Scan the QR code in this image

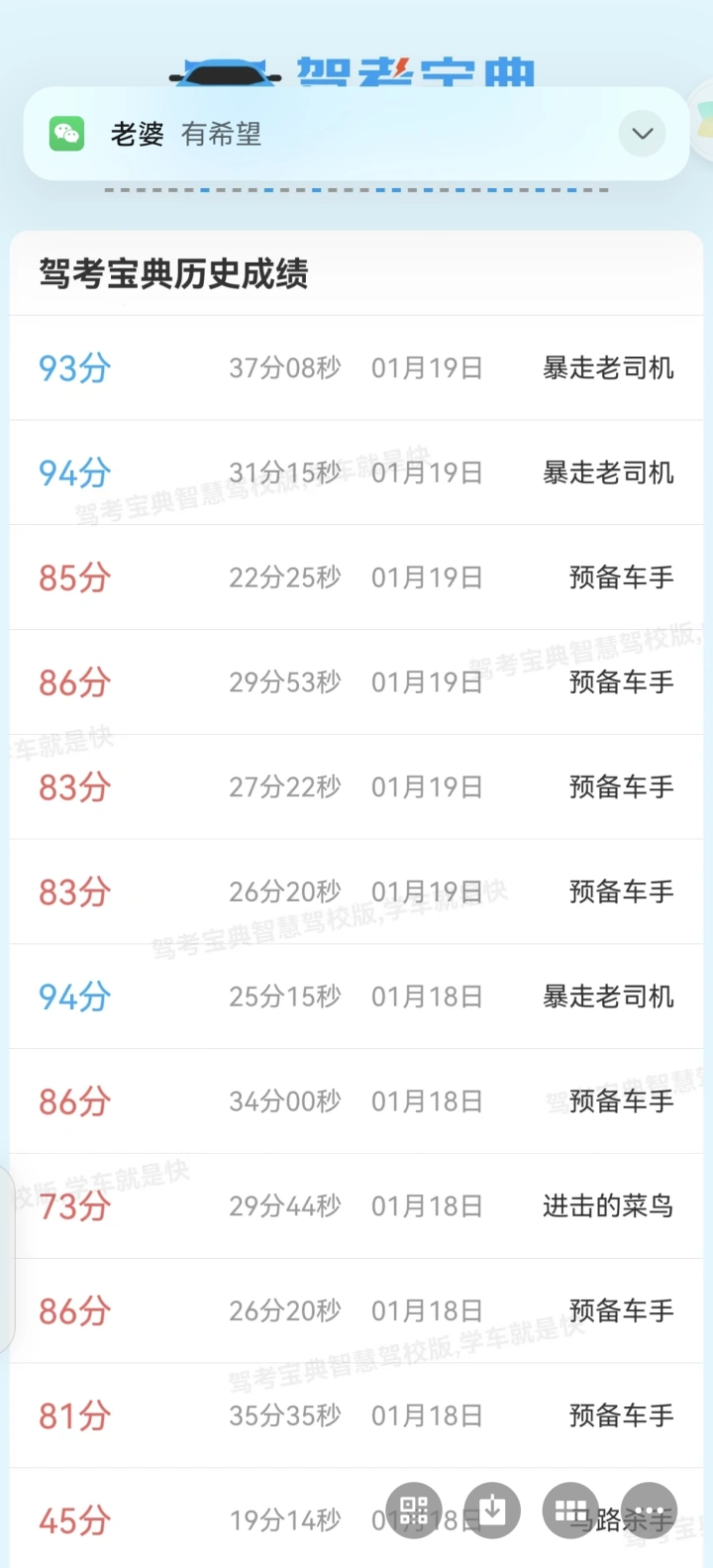[414, 1511]
